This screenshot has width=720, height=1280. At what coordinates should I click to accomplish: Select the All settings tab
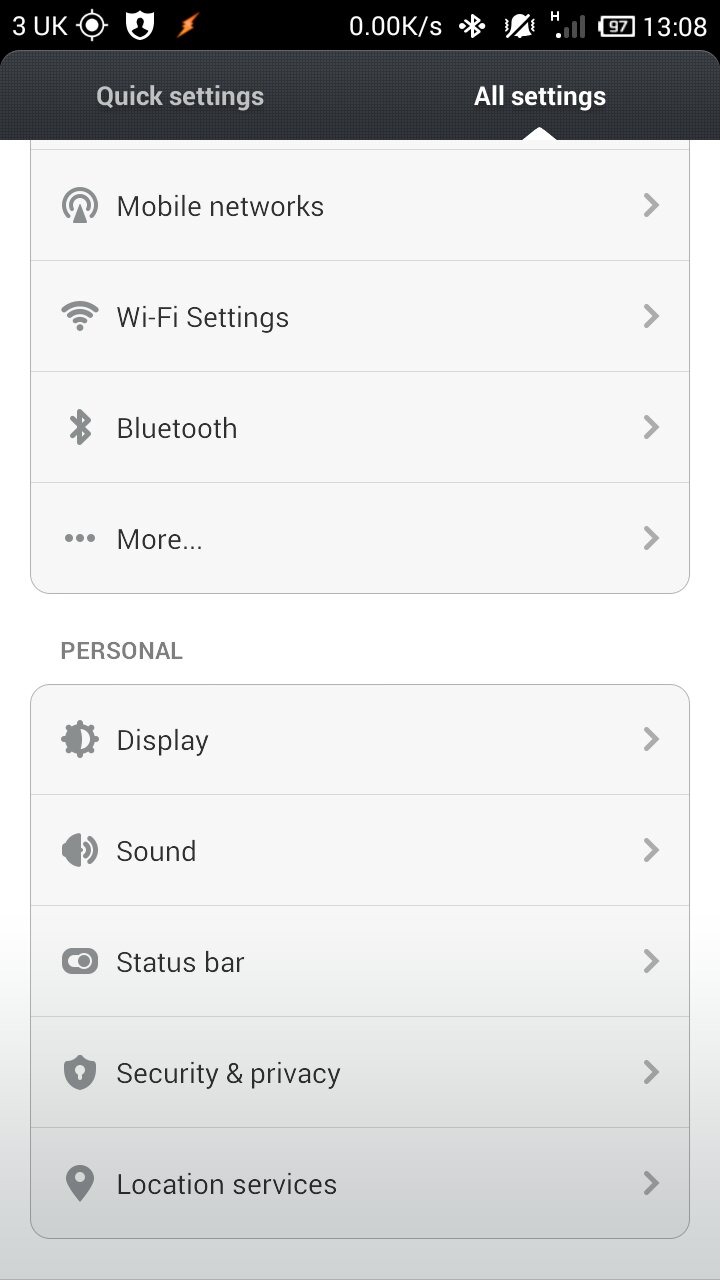pos(540,96)
